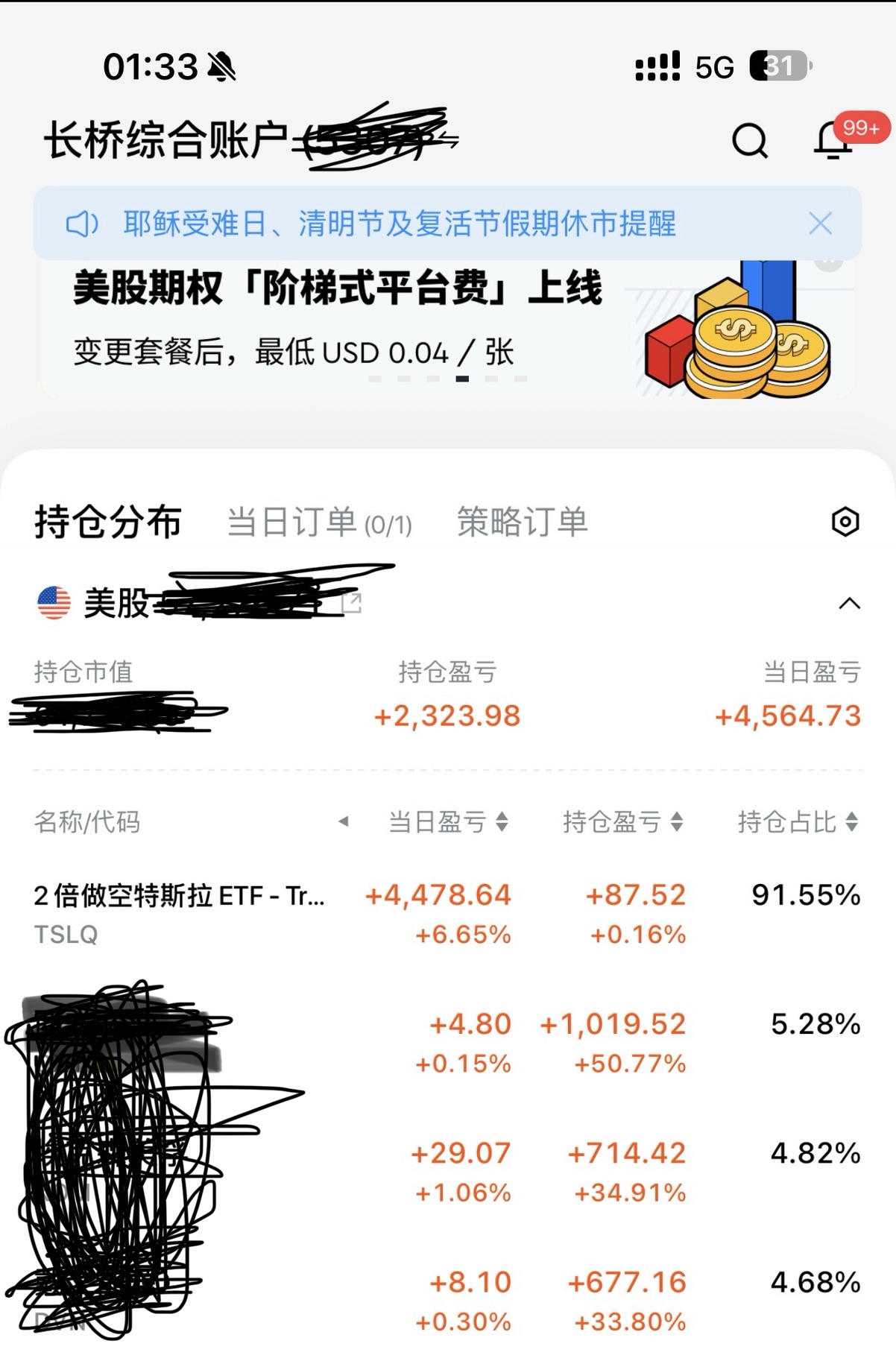Collapse the 美股 holdings section

(x=849, y=603)
